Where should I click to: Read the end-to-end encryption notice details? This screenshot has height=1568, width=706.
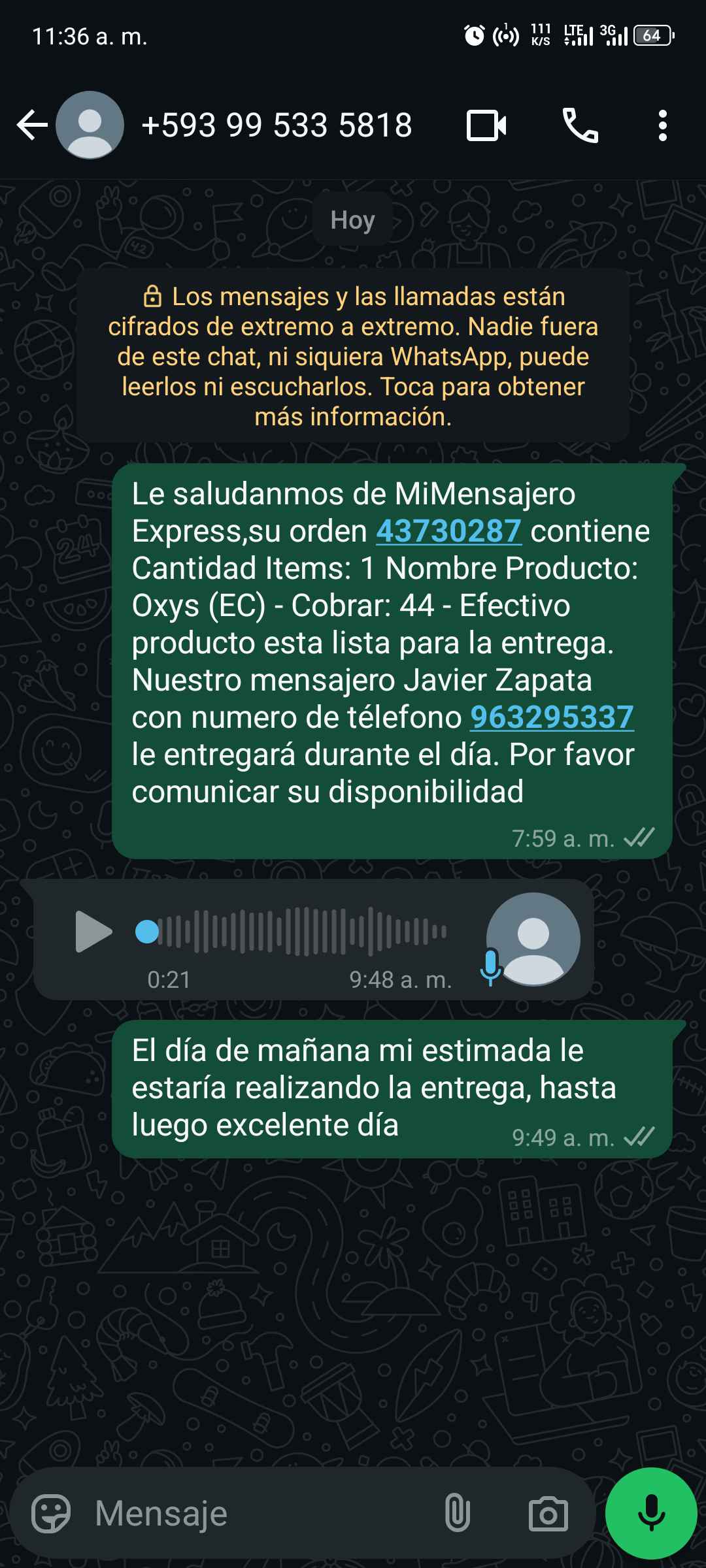point(353,356)
